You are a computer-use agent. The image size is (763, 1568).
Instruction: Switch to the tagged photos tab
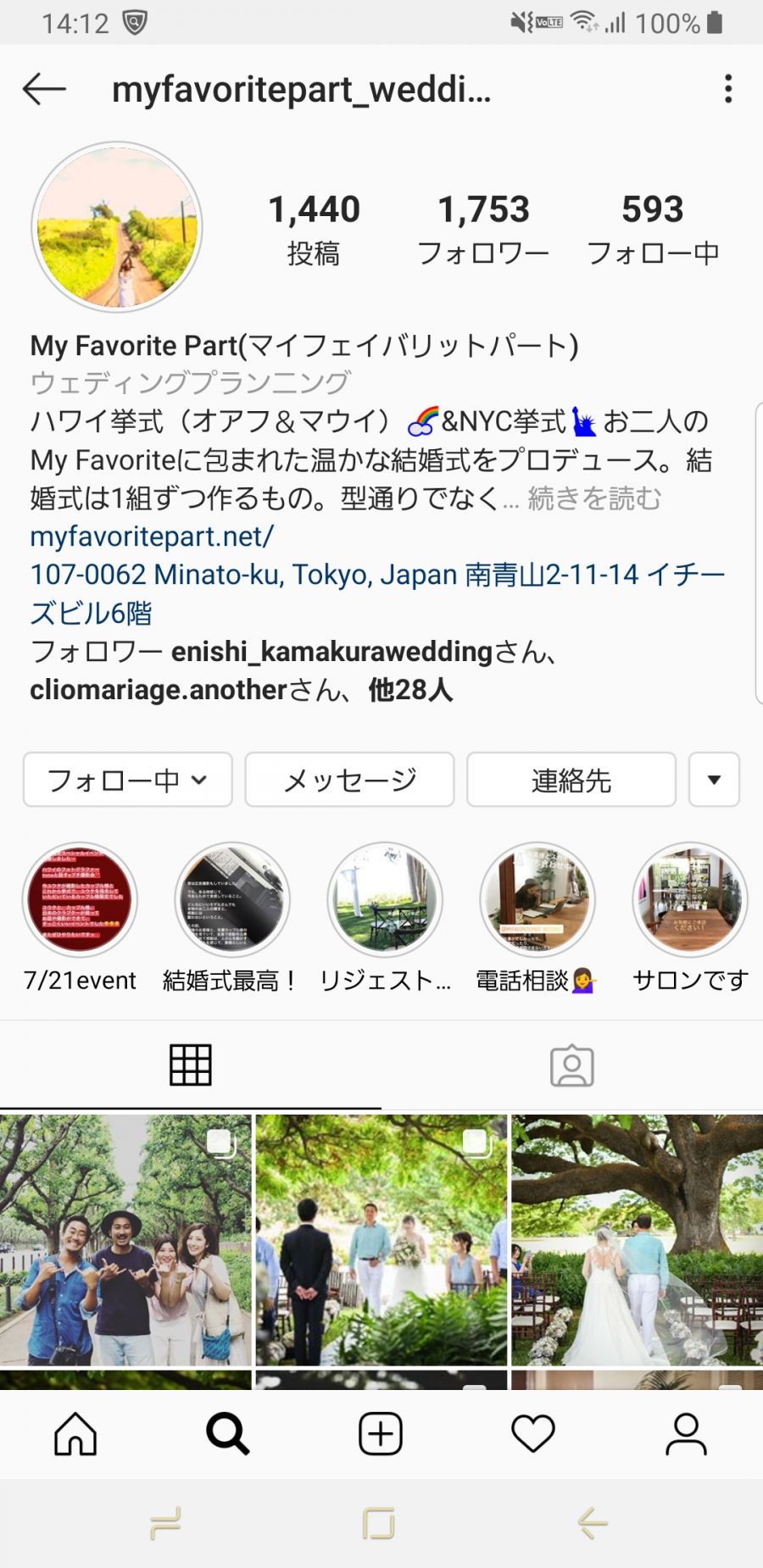[572, 1065]
